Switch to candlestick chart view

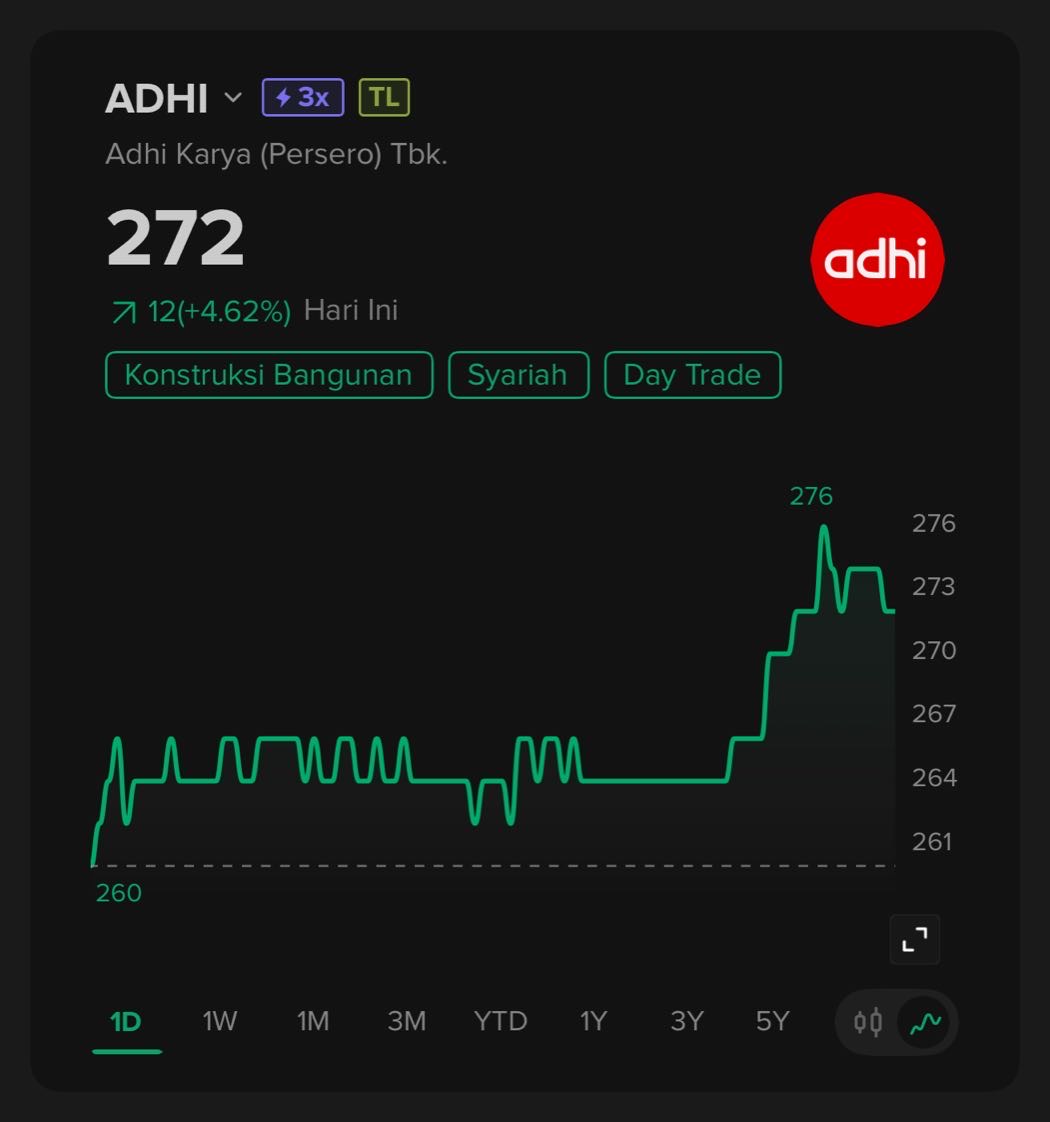pyautogui.click(x=868, y=1022)
